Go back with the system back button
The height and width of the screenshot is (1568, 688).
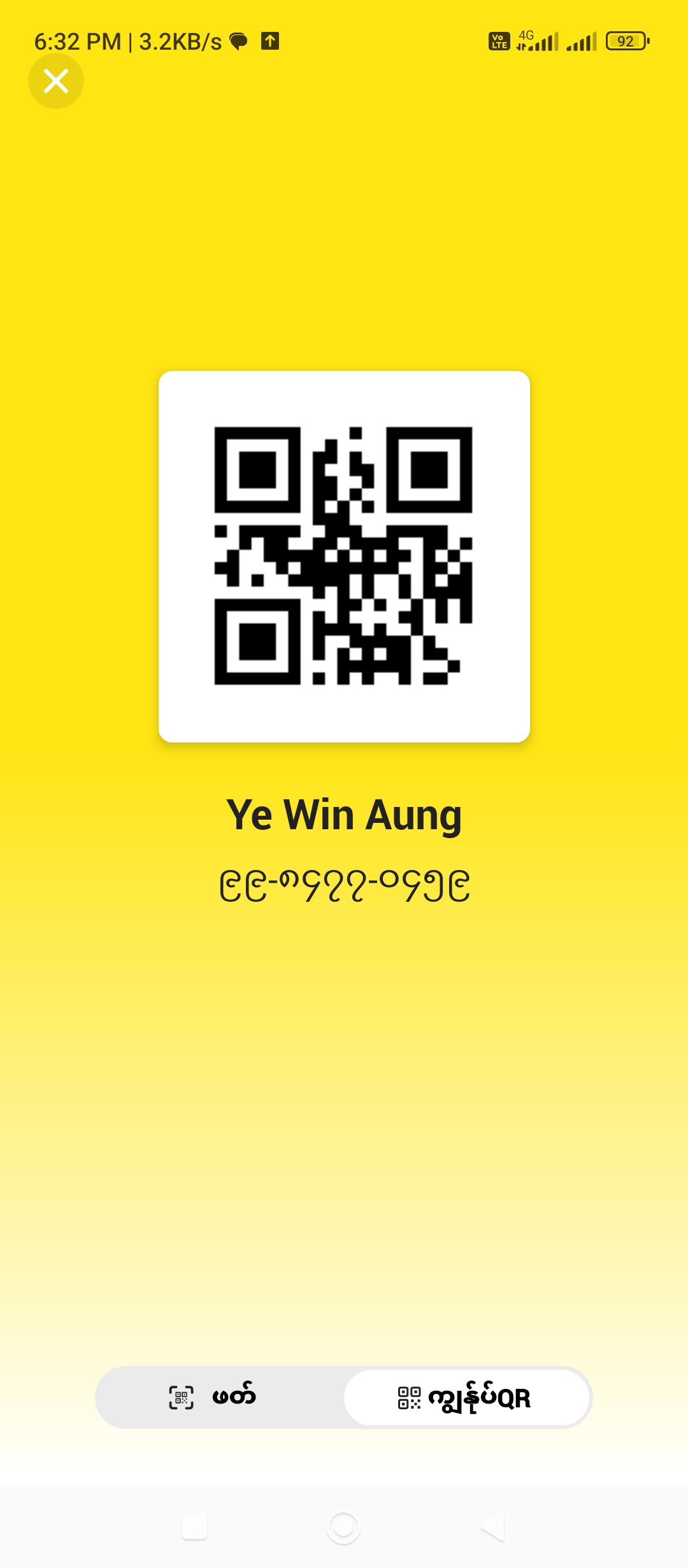pyautogui.click(x=492, y=1527)
